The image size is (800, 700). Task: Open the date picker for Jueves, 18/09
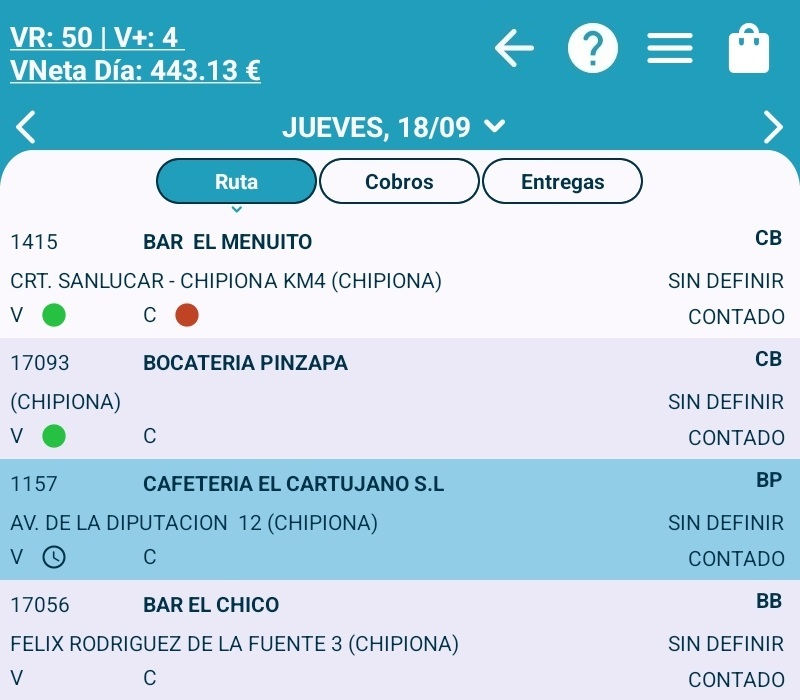392,127
